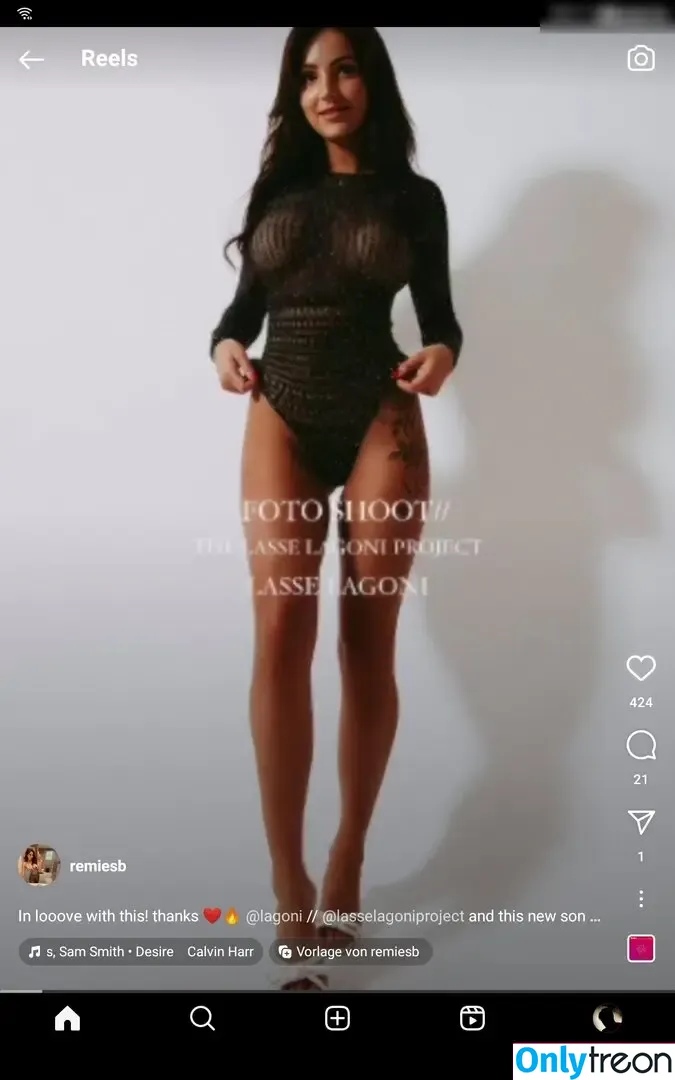Share this reel via the send icon
This screenshot has height=1080, width=675.
(641, 822)
